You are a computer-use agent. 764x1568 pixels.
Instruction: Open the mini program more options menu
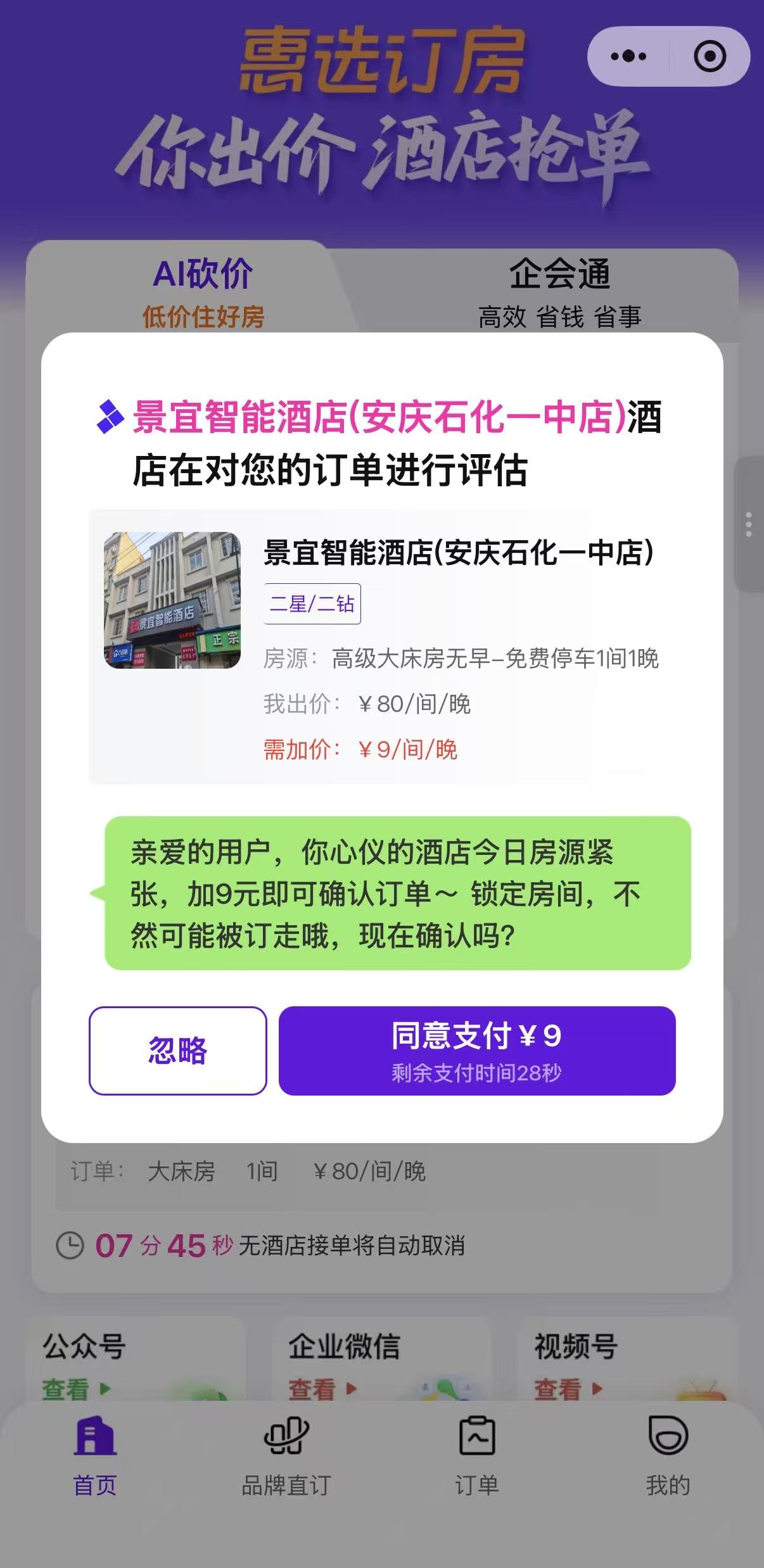coord(628,56)
